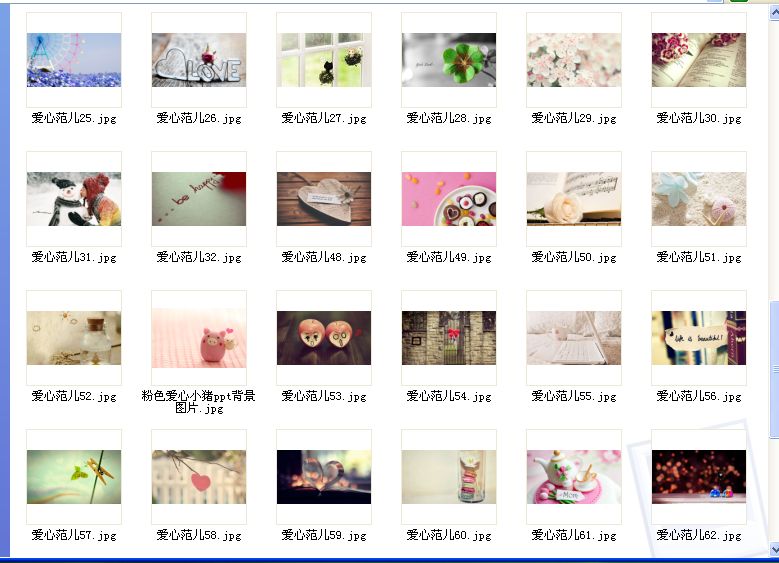Open 爱心范儿52.jpg bottle image
This screenshot has width=779, height=563.
tap(73, 338)
